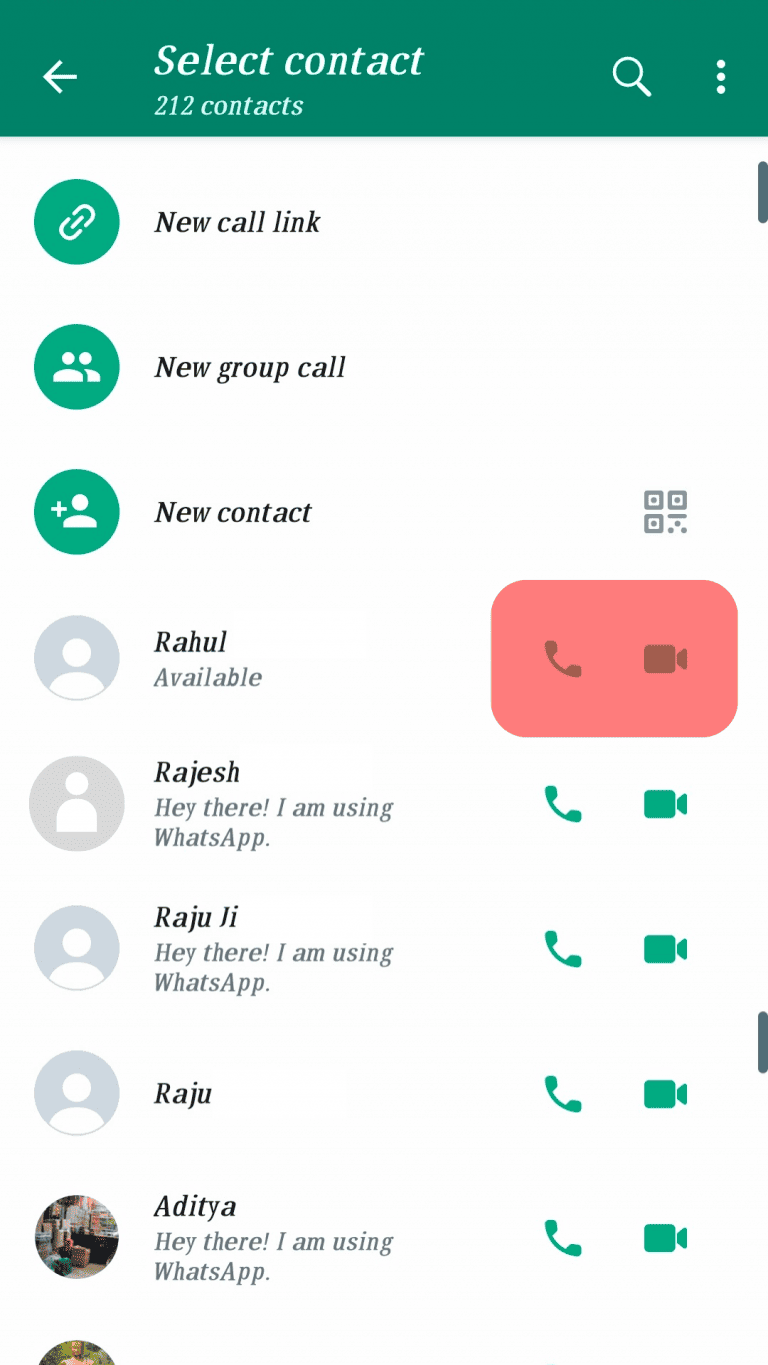The height and width of the screenshot is (1365, 768).
Task: Start a voice call with Aditya
Action: click(x=563, y=1237)
